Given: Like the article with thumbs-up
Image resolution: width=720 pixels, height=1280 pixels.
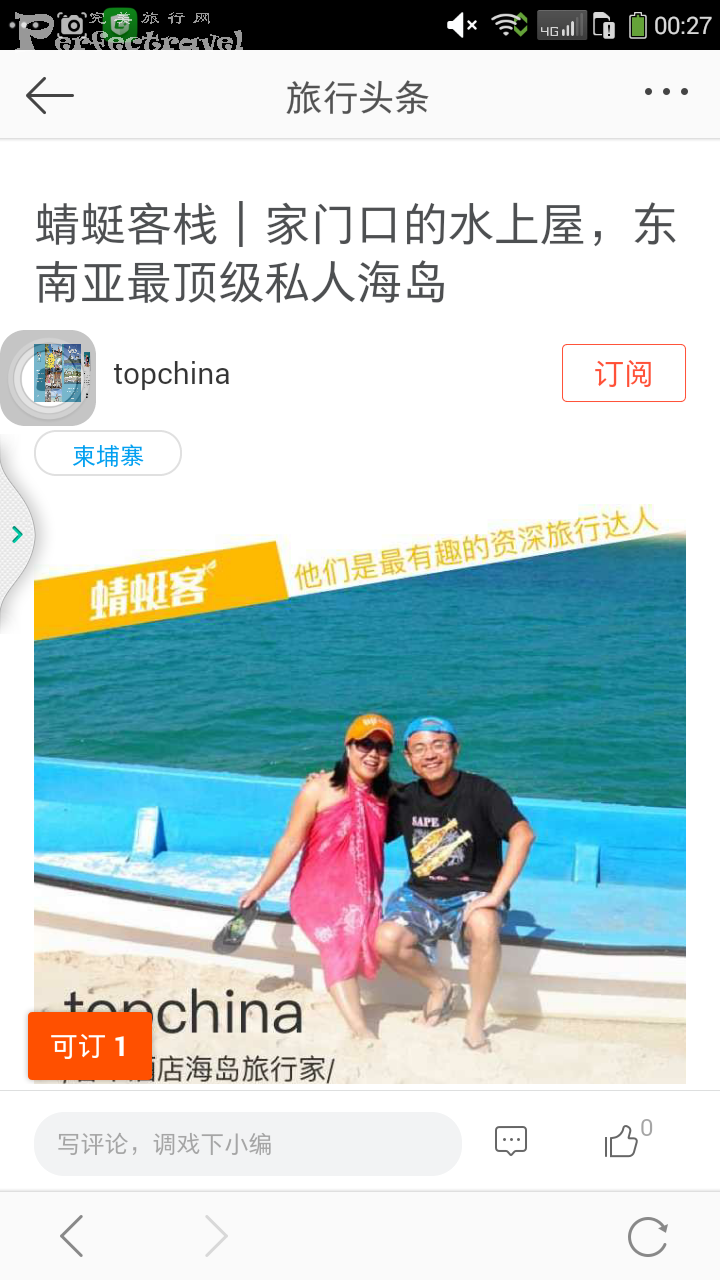Looking at the screenshot, I should click(x=621, y=1141).
